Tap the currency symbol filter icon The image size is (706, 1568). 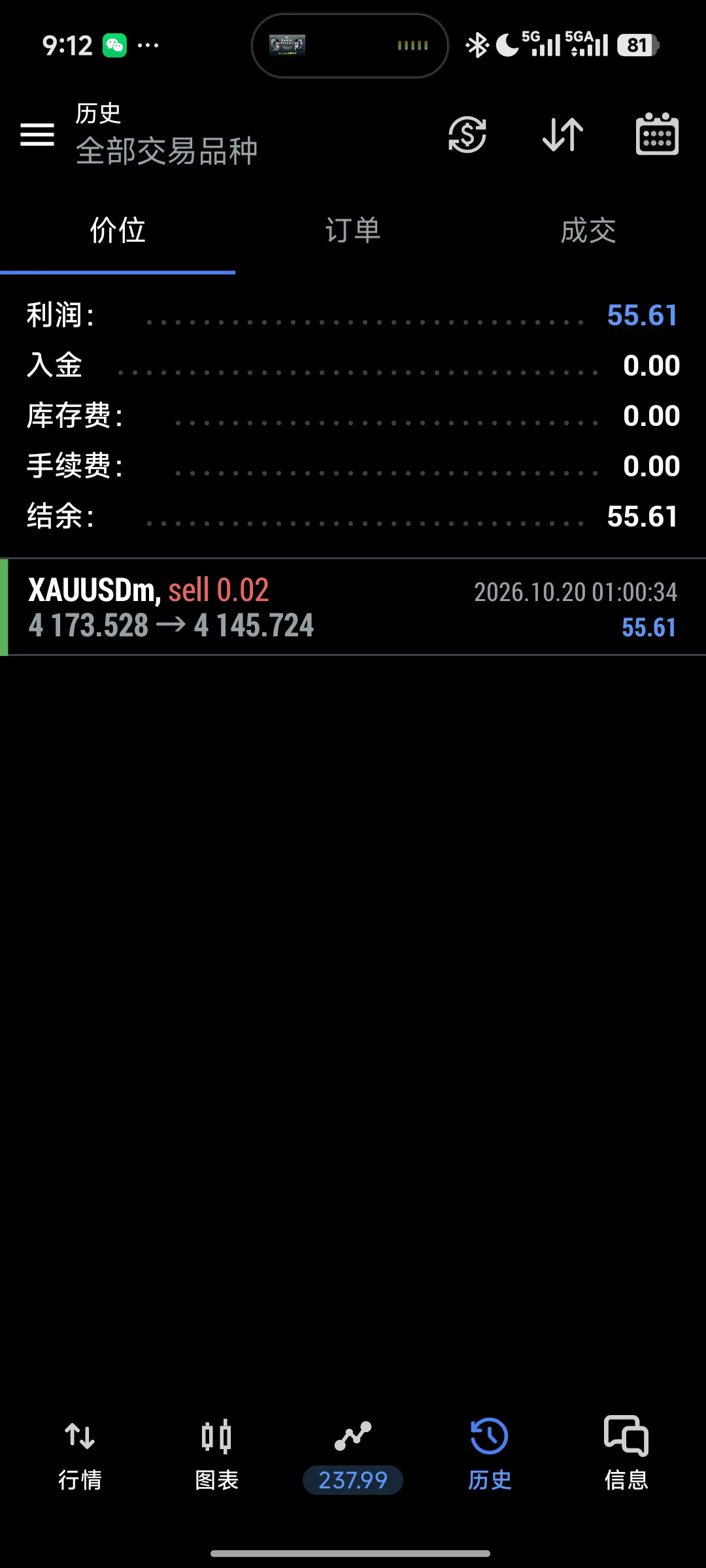click(467, 135)
